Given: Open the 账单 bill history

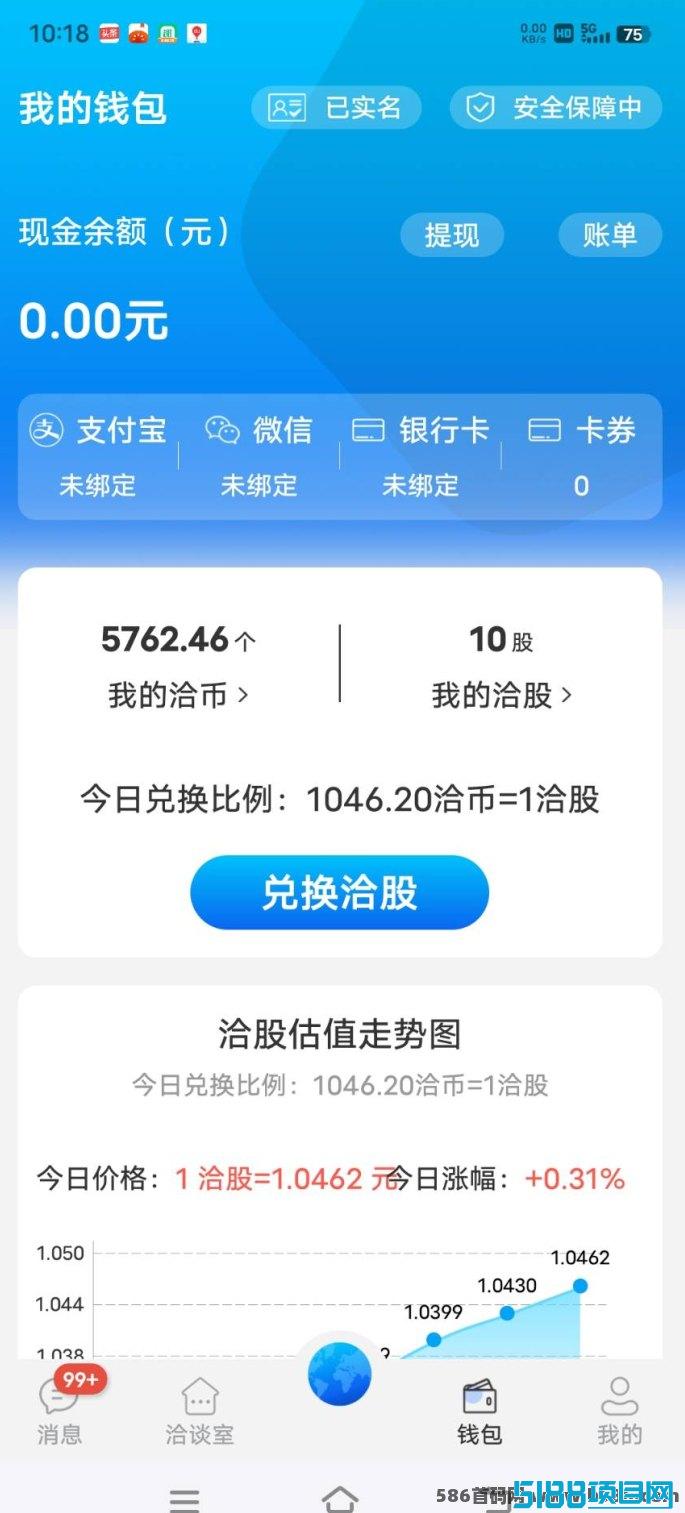Looking at the screenshot, I should (610, 235).
